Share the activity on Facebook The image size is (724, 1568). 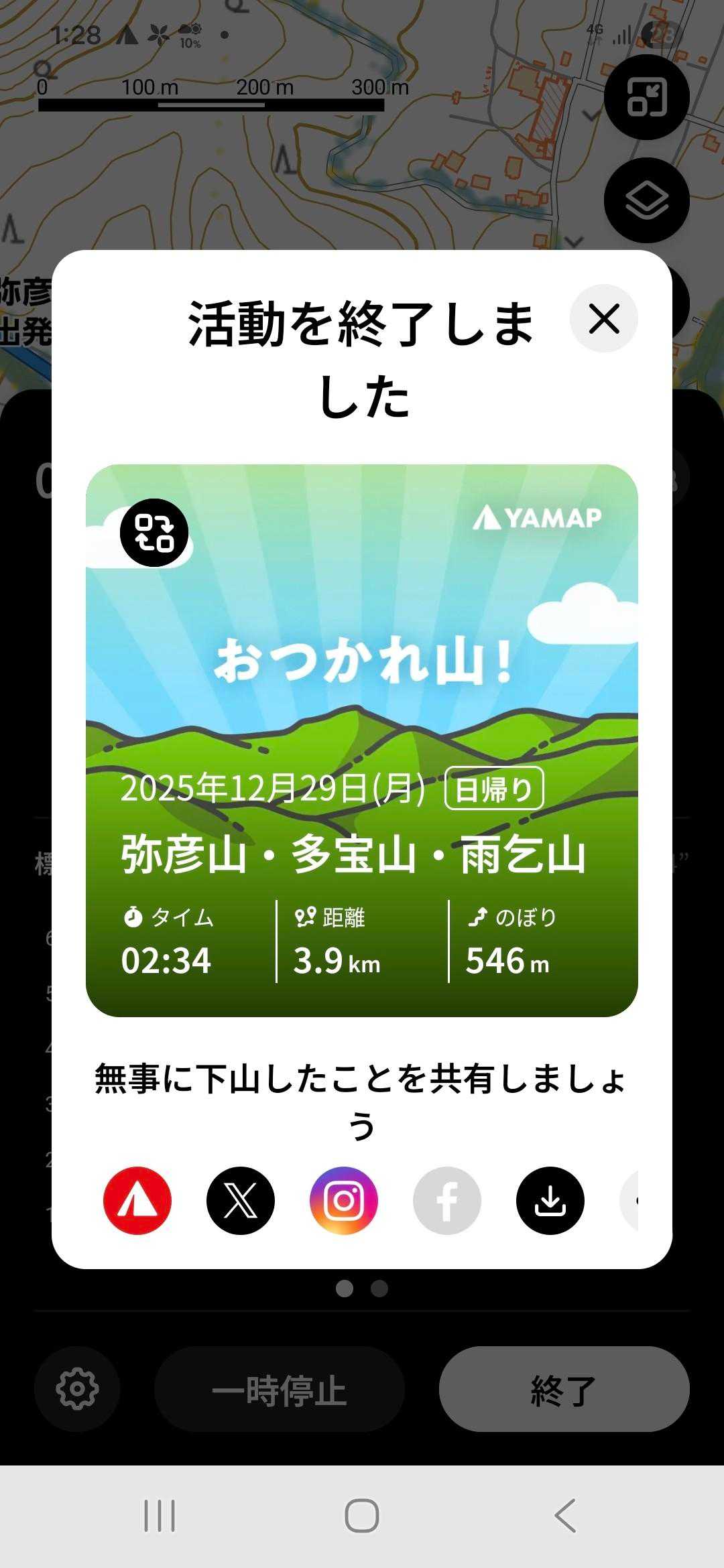(447, 1201)
